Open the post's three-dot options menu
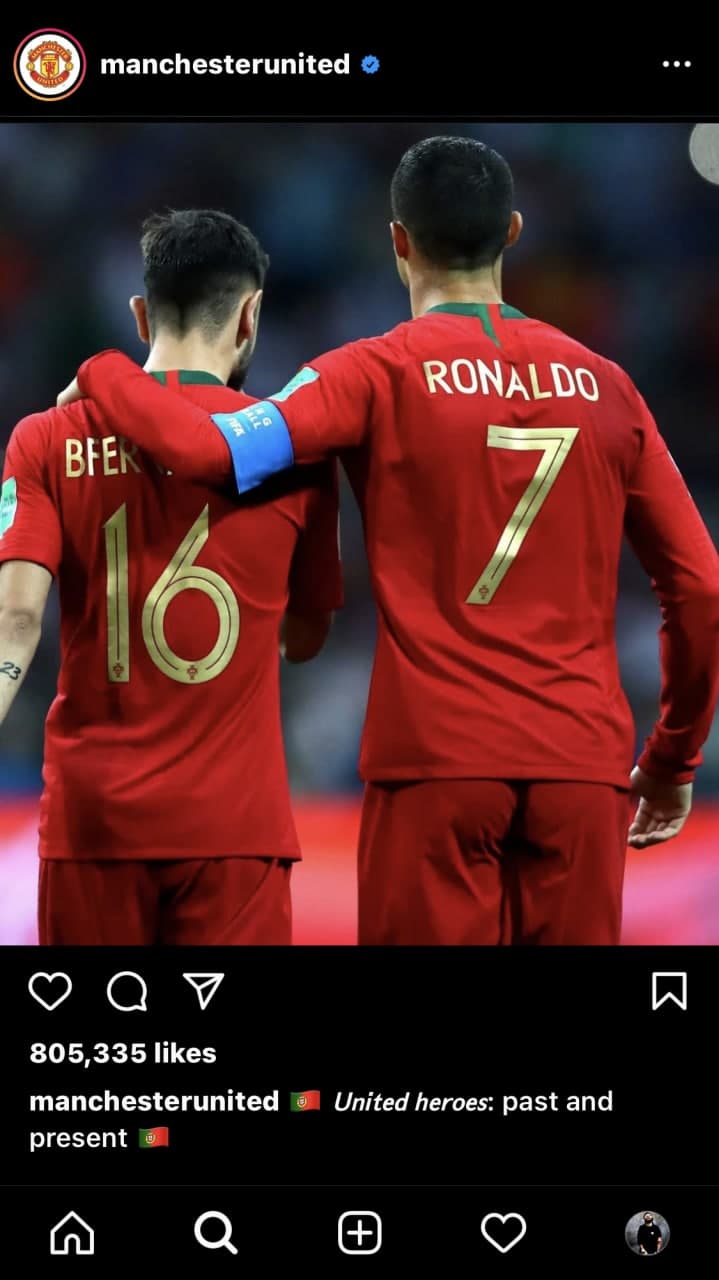 pyautogui.click(x=676, y=64)
